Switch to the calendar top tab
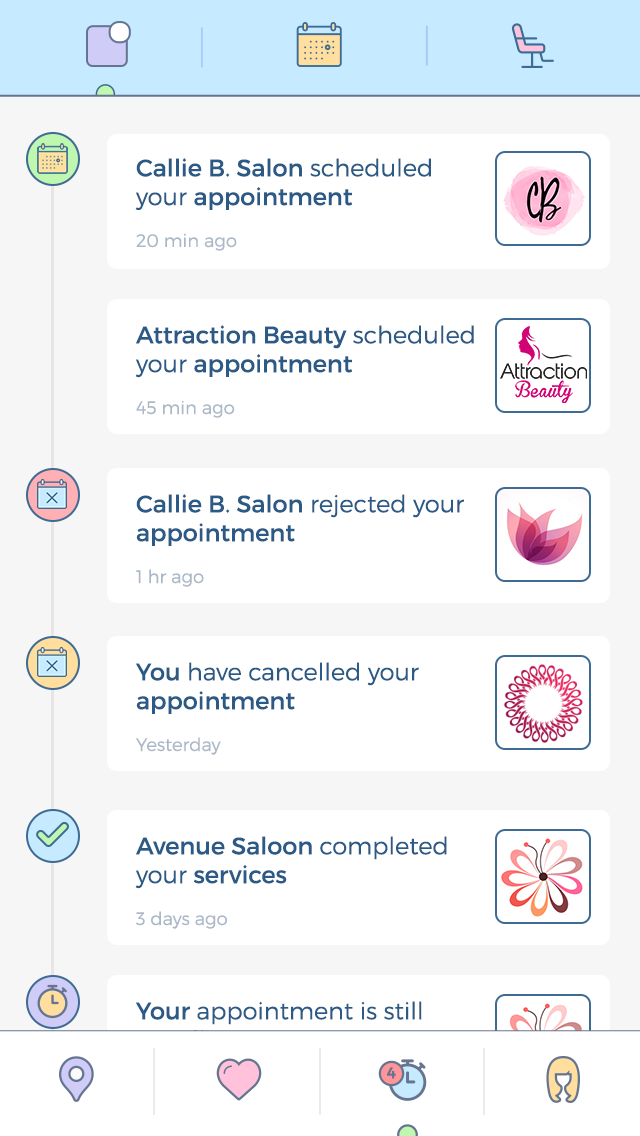640x1136 pixels. (x=319, y=46)
